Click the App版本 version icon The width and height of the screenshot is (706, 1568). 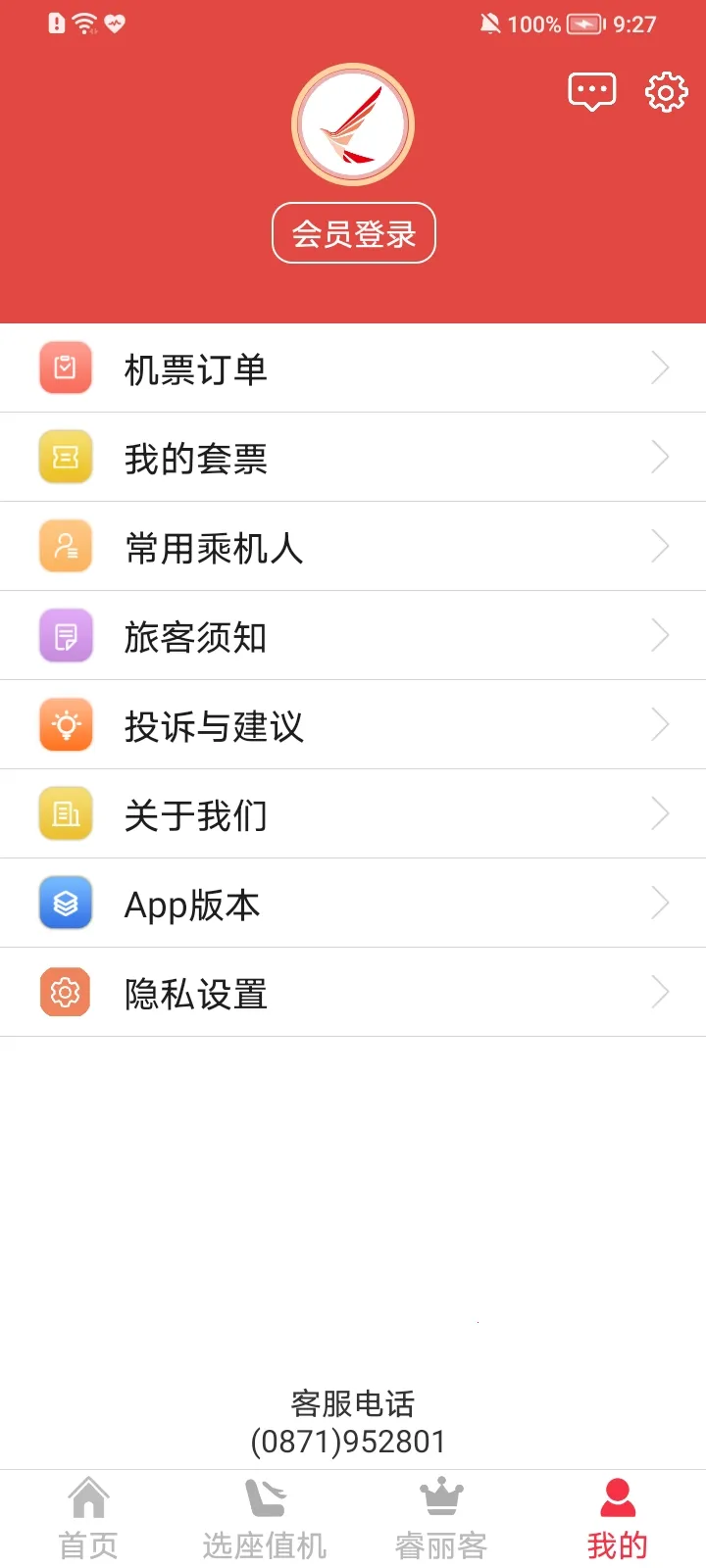[x=65, y=903]
